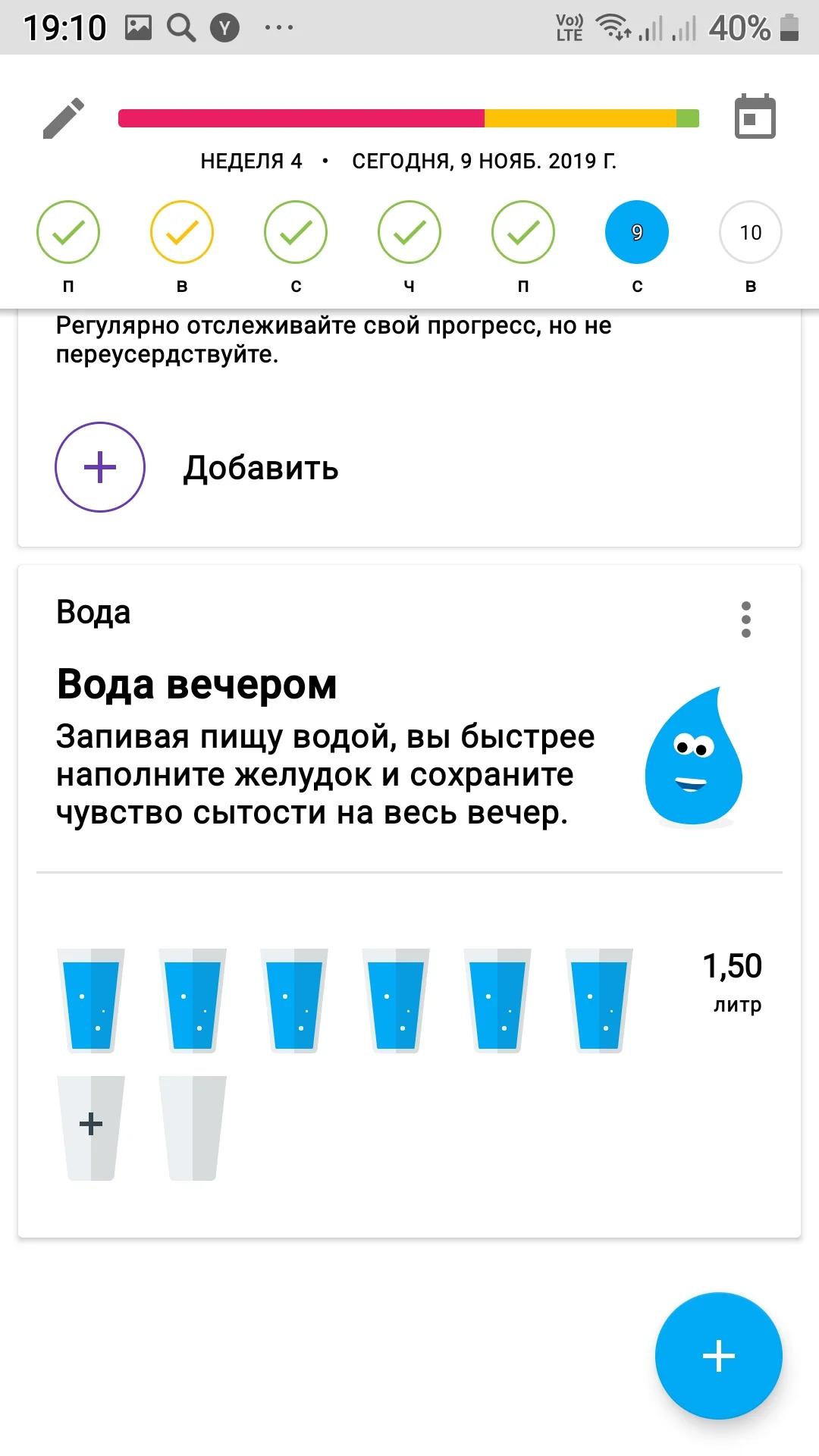Open the edit pencil icon
This screenshot has height=1456, width=819.
[x=64, y=118]
